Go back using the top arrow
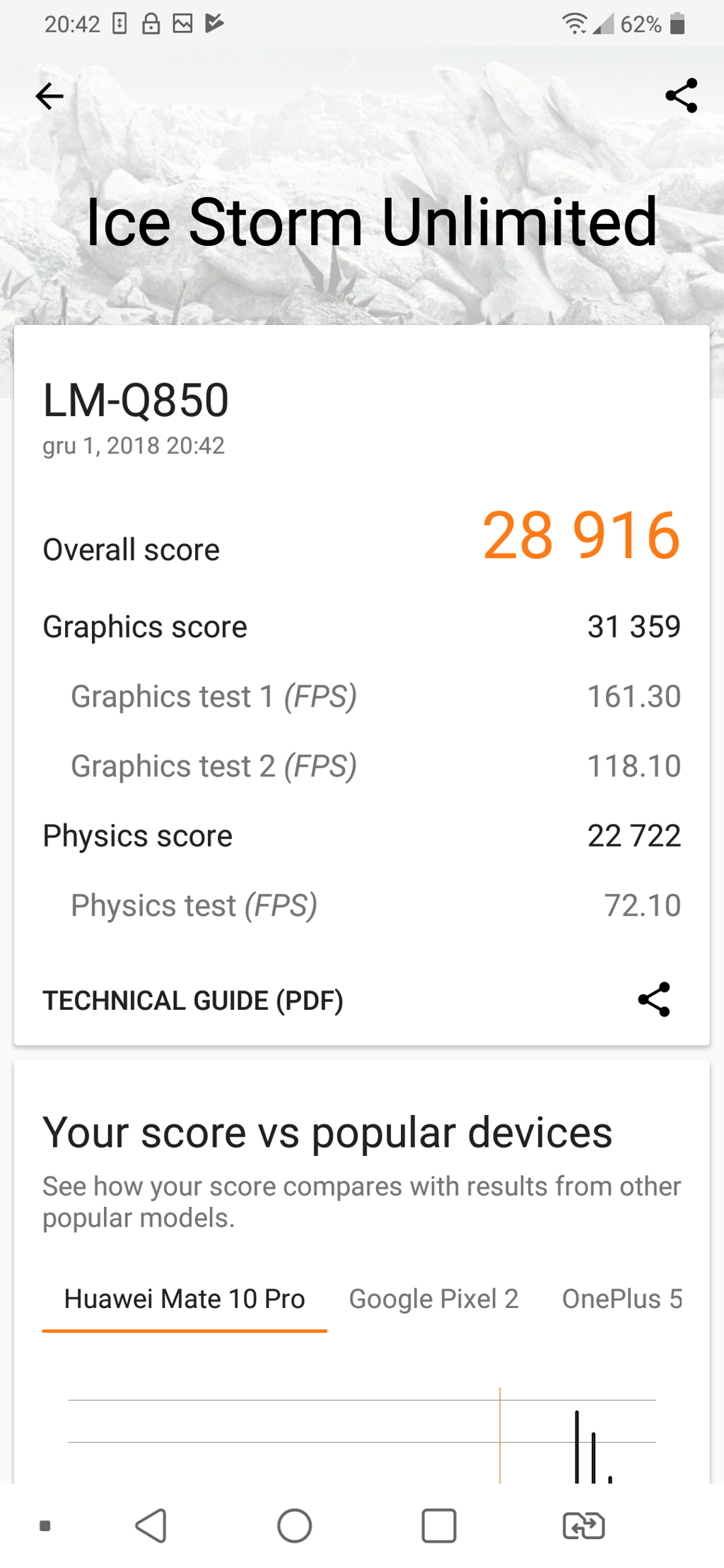Screen dimensions: 724x1568 coord(49,96)
